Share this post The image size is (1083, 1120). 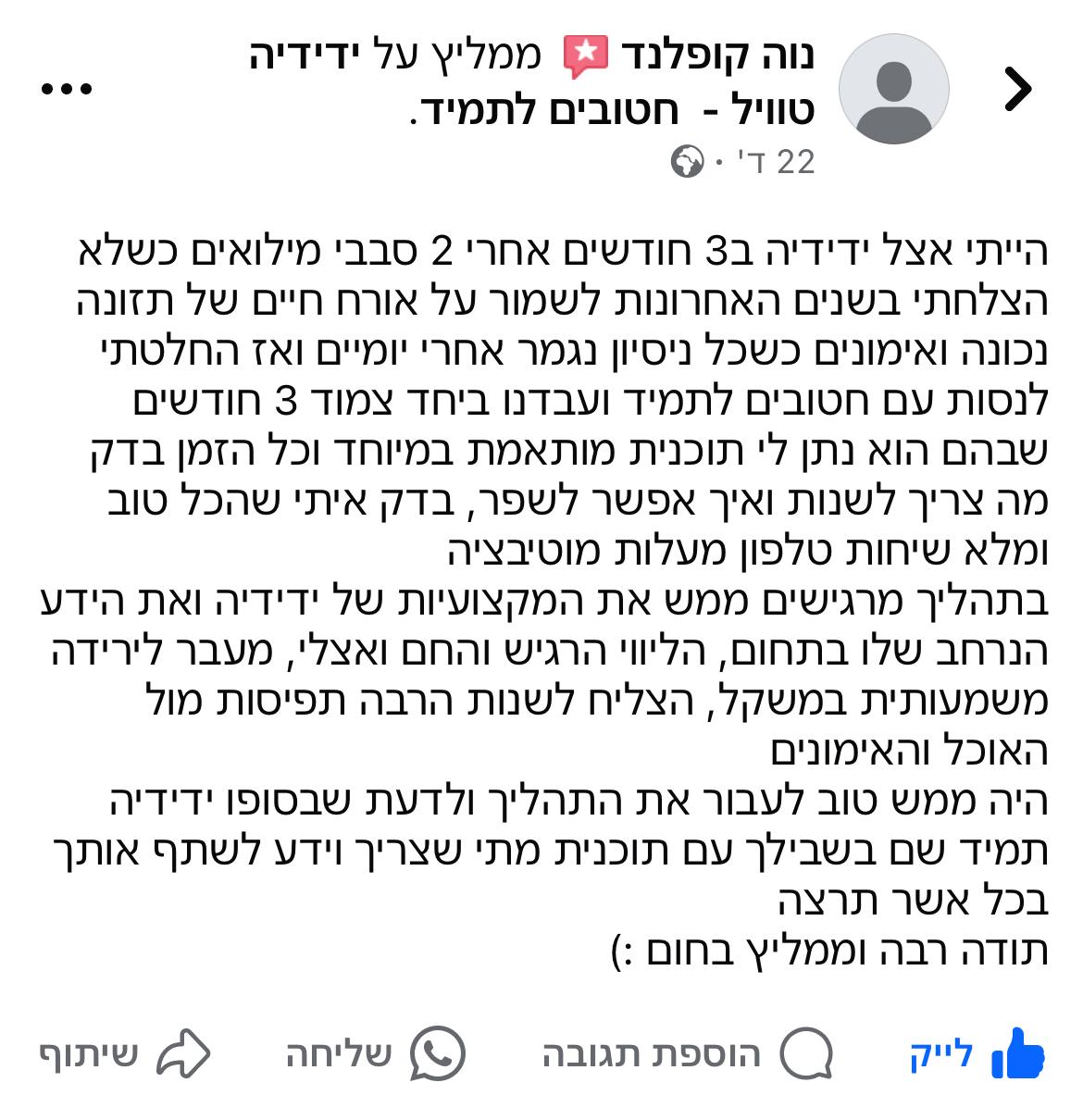125,1052
